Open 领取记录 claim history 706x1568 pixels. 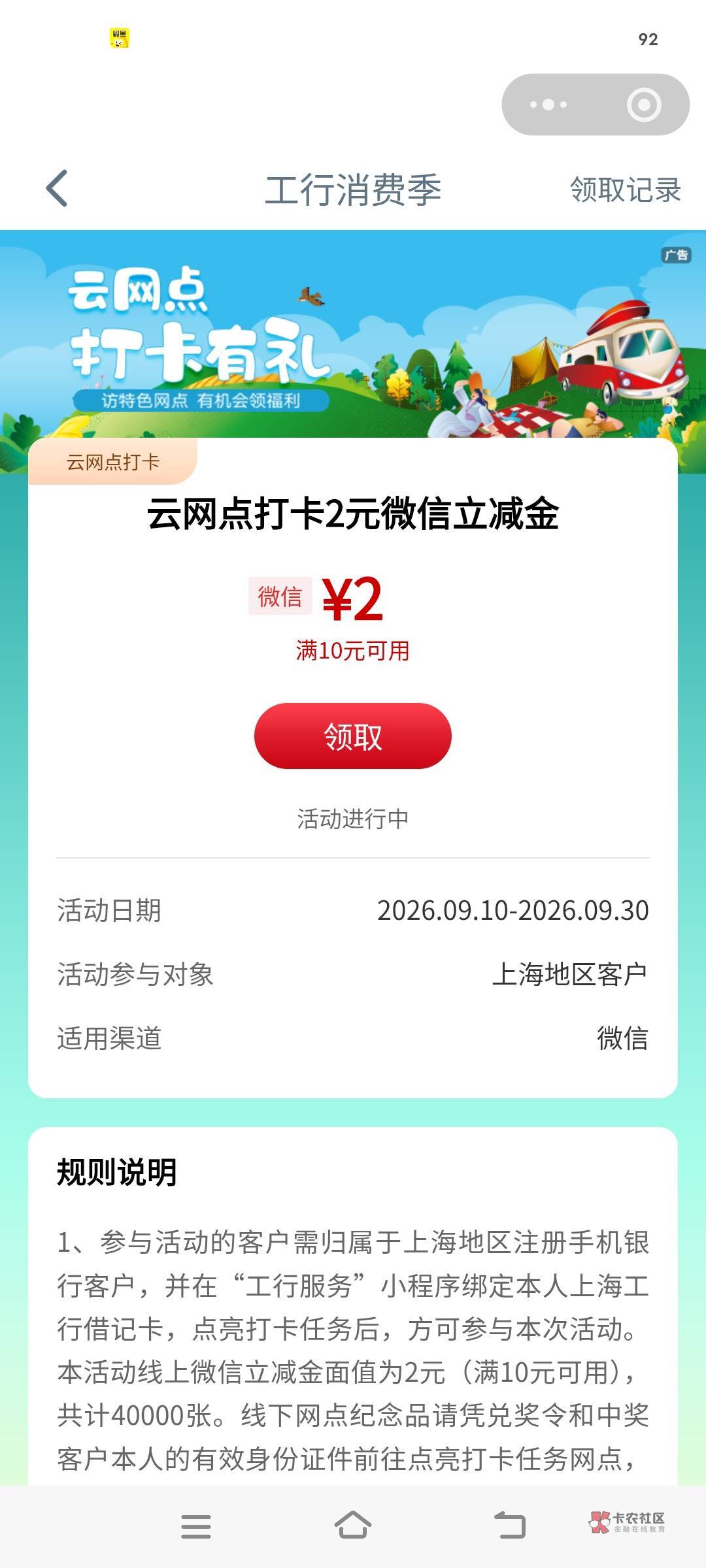point(626,189)
